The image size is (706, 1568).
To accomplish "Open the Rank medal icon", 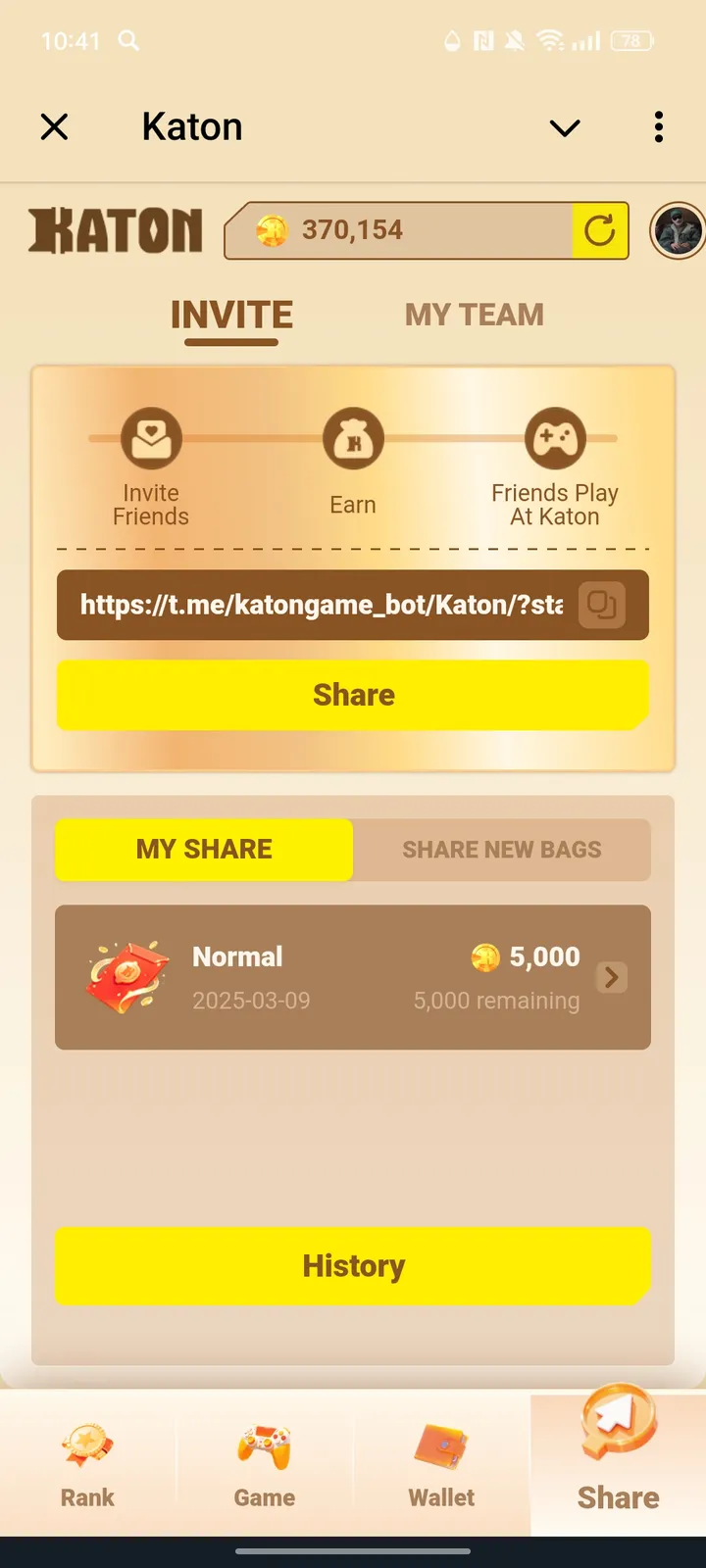I will (x=87, y=1442).
